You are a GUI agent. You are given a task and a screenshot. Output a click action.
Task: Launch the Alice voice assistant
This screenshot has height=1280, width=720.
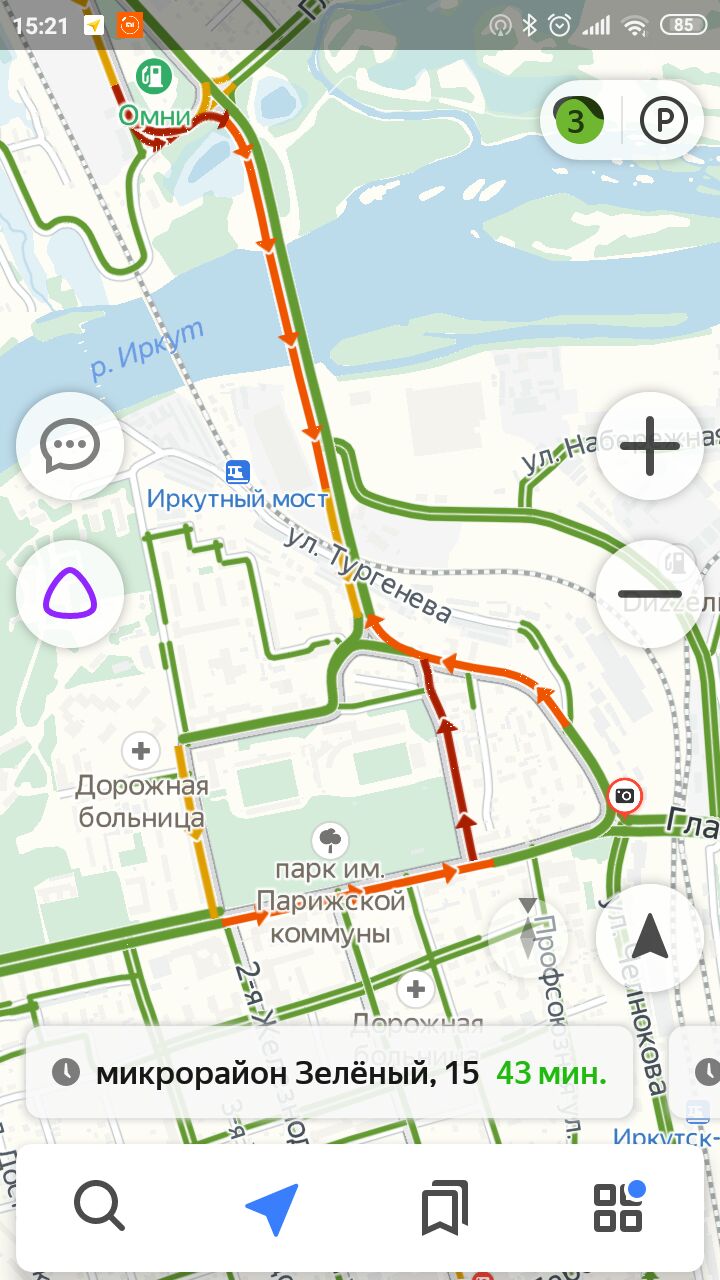tap(70, 594)
